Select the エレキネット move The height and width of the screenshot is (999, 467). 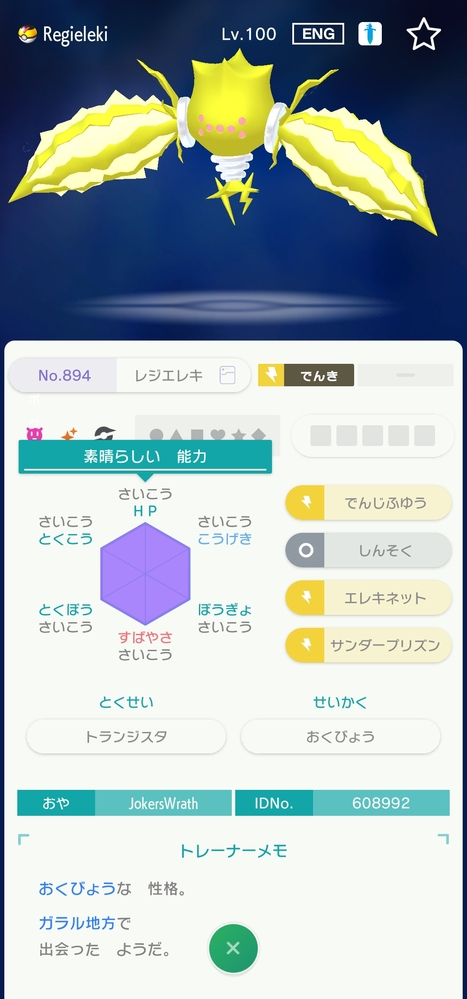(369, 598)
